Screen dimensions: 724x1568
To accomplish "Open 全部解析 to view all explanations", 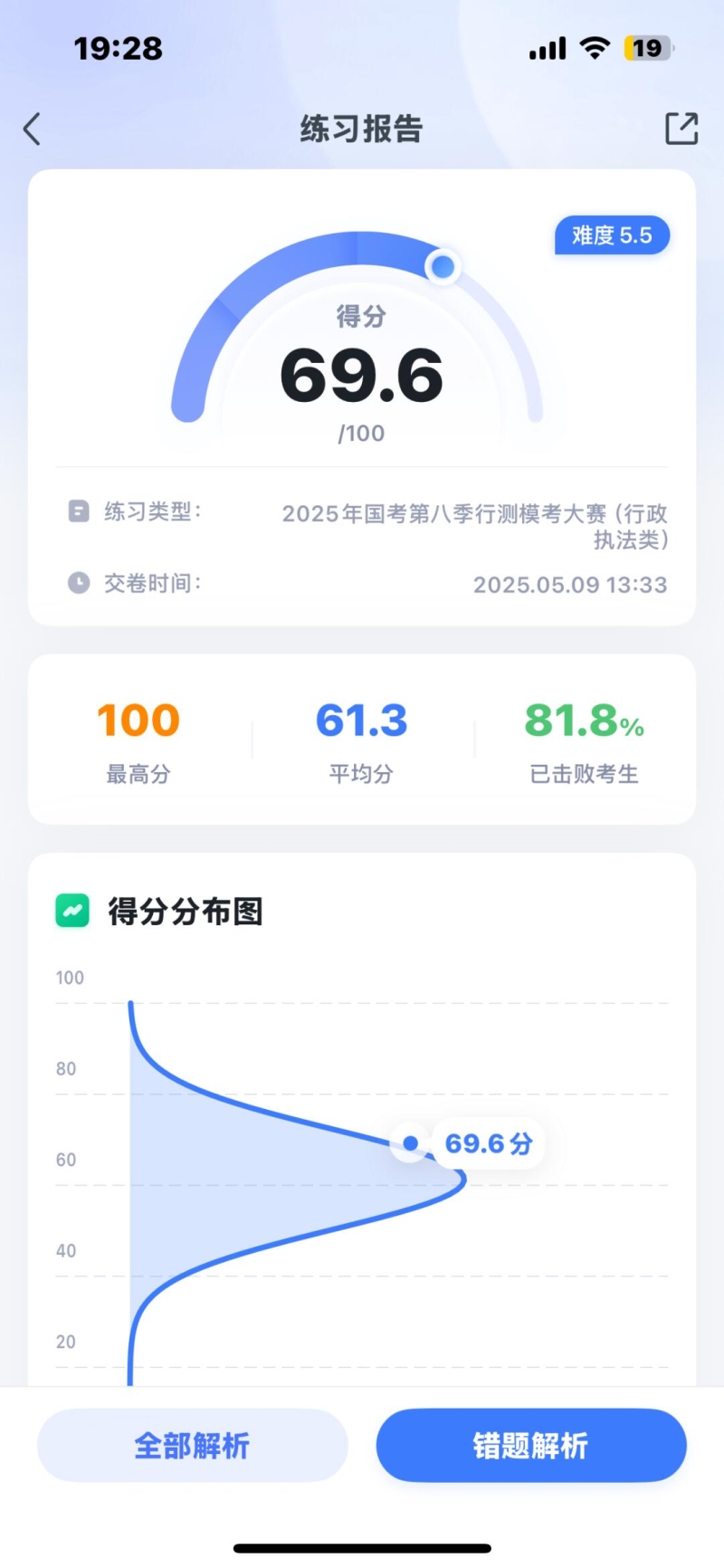I will 192,1446.
